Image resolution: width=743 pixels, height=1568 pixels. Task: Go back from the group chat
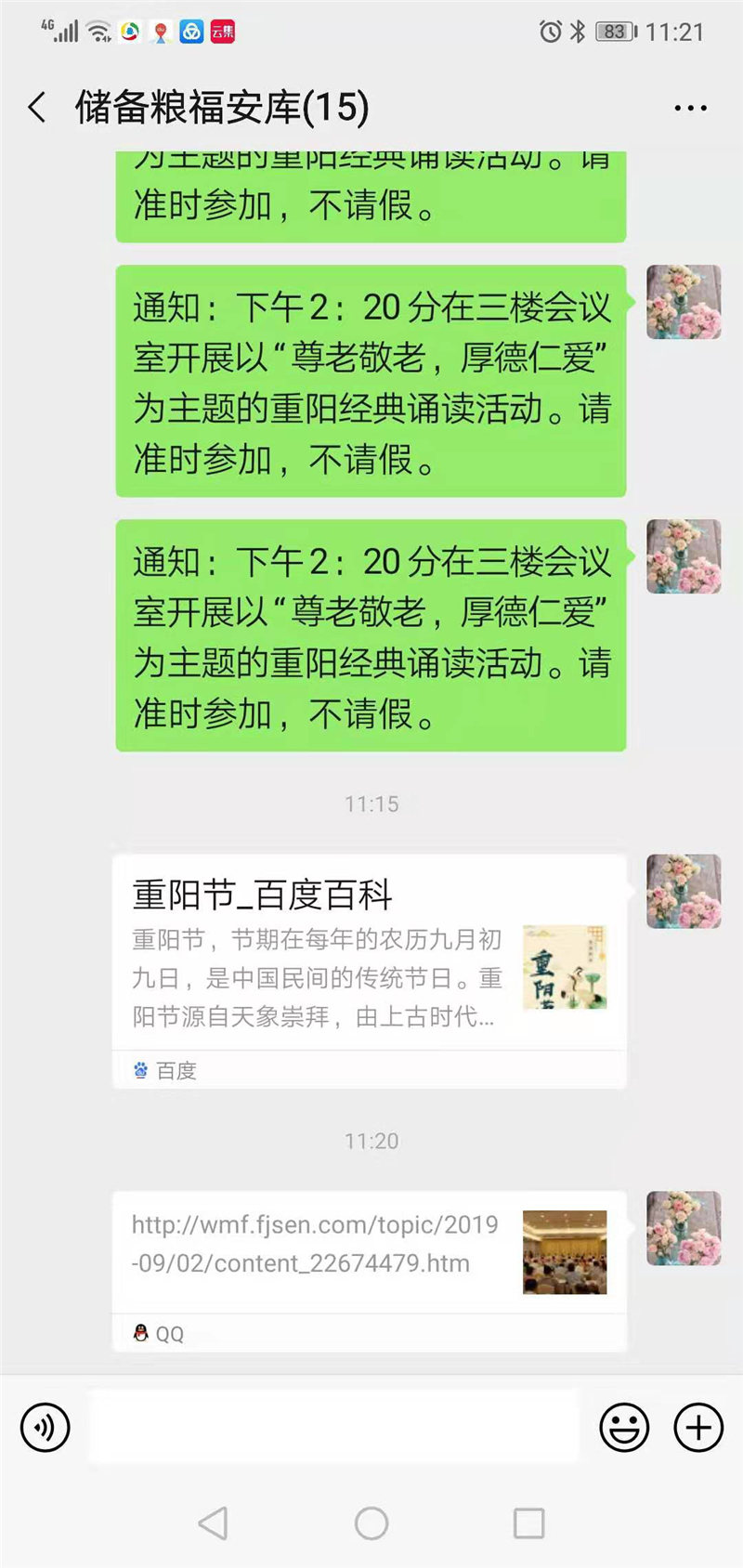[37, 108]
